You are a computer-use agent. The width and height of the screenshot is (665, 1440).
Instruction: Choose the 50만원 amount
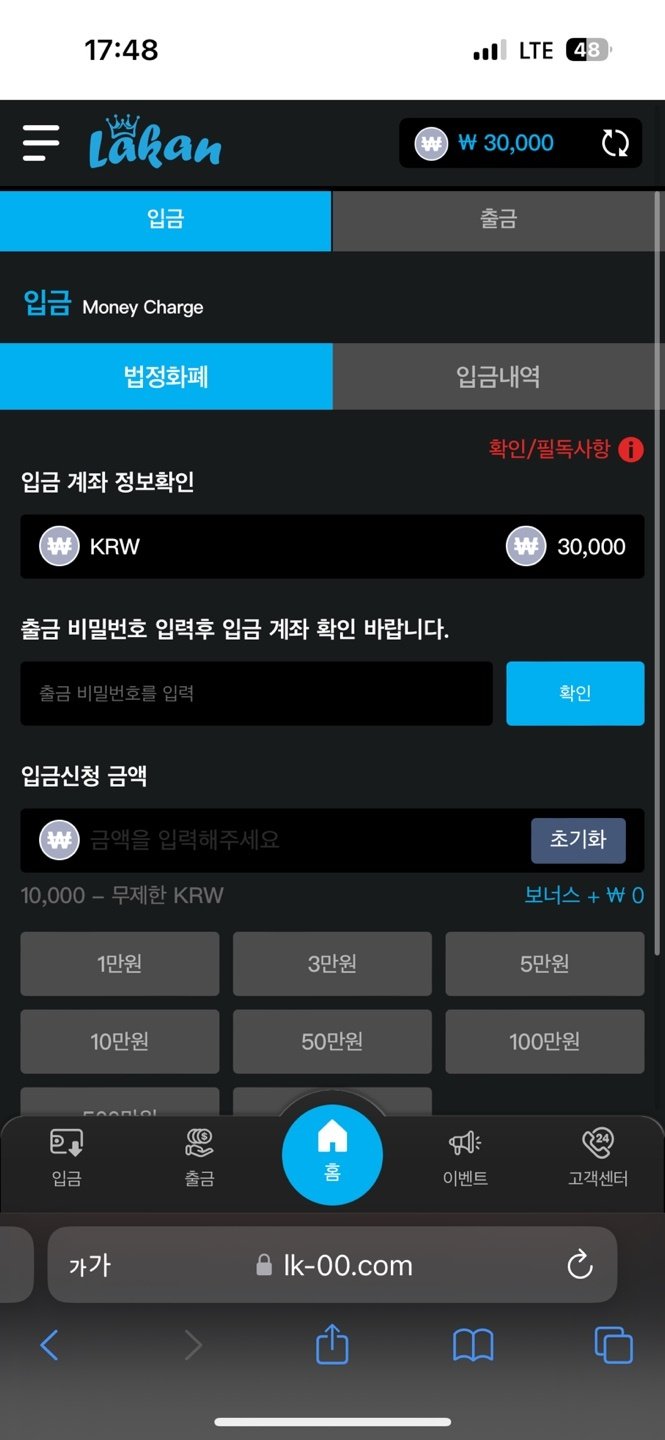click(332, 1042)
